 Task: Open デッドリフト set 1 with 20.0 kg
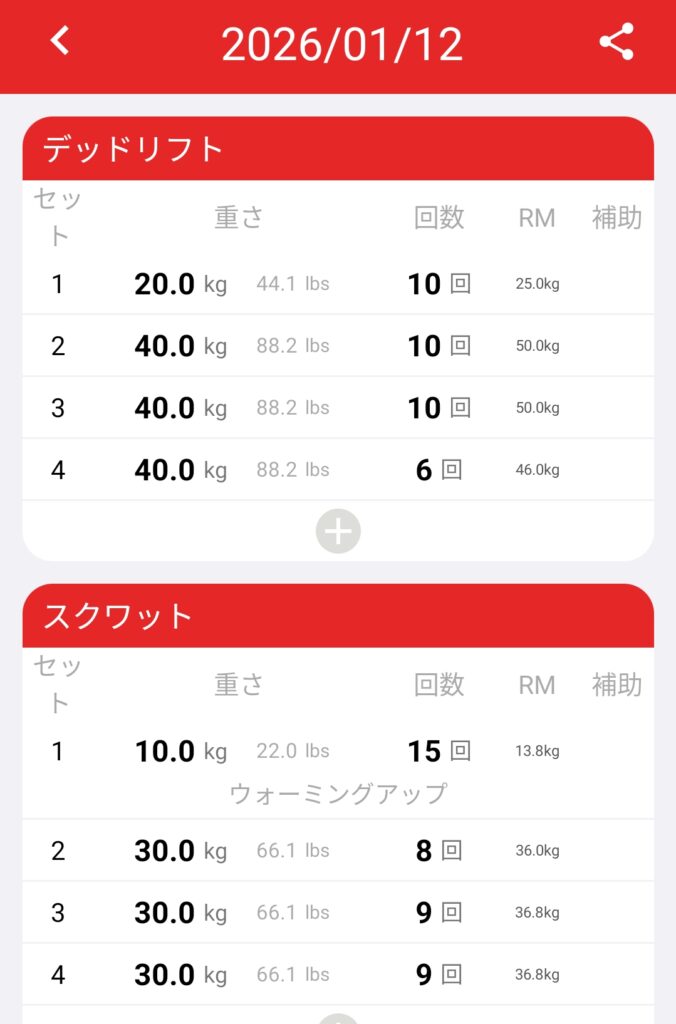tap(338, 284)
